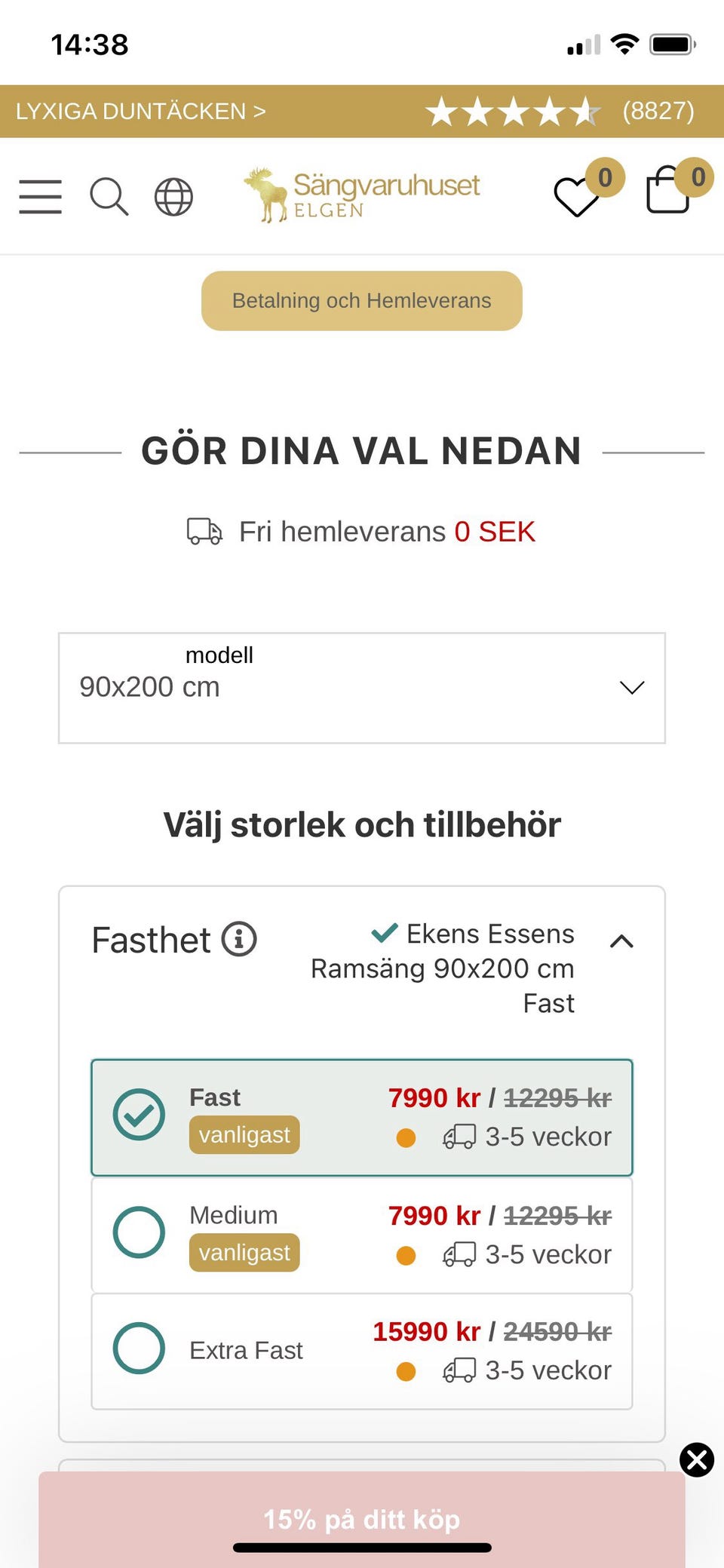
Task: Choose Medium firmness
Action: [x=139, y=1232]
